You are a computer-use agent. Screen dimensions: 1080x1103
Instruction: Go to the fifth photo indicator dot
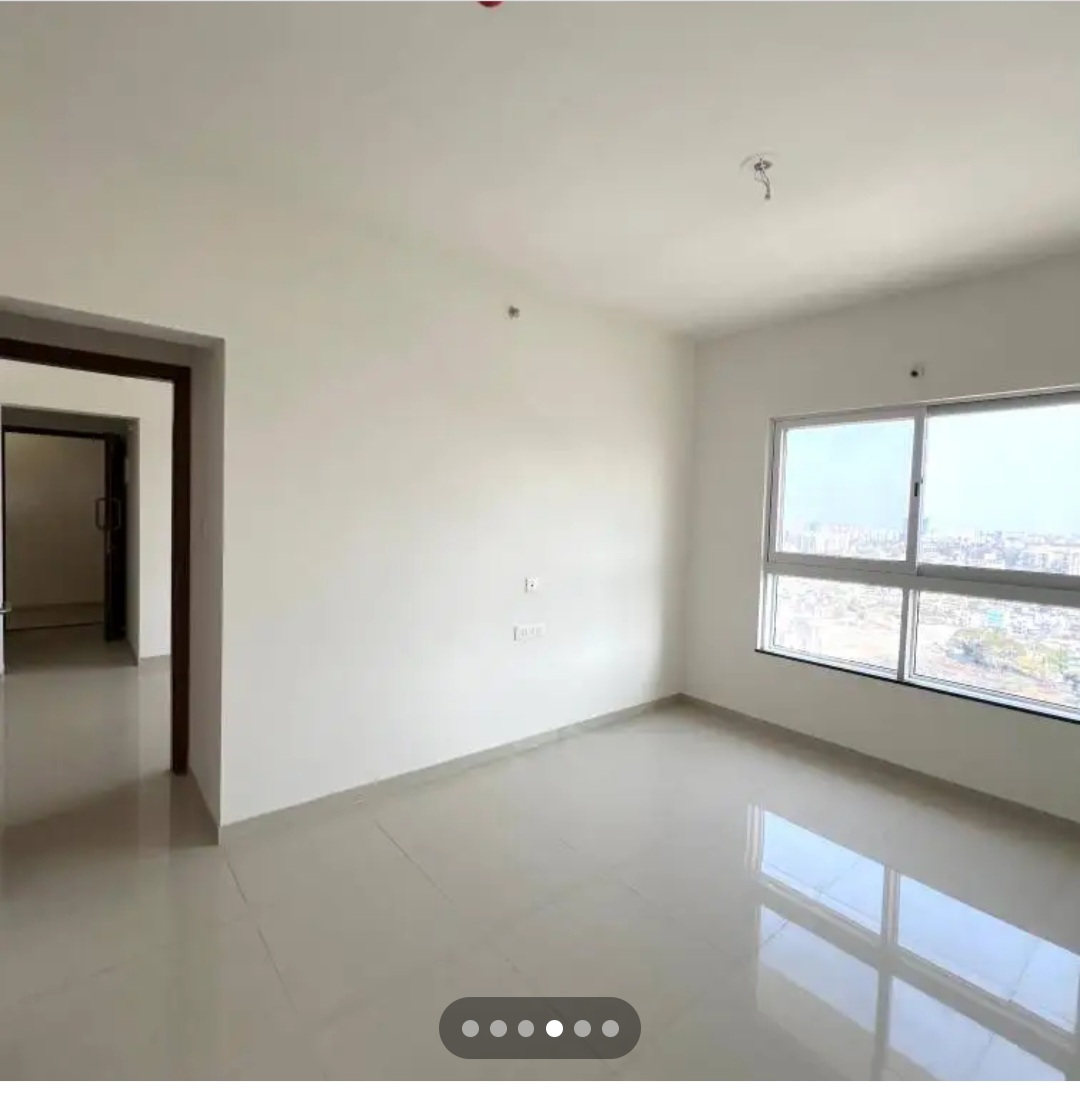[582, 1028]
